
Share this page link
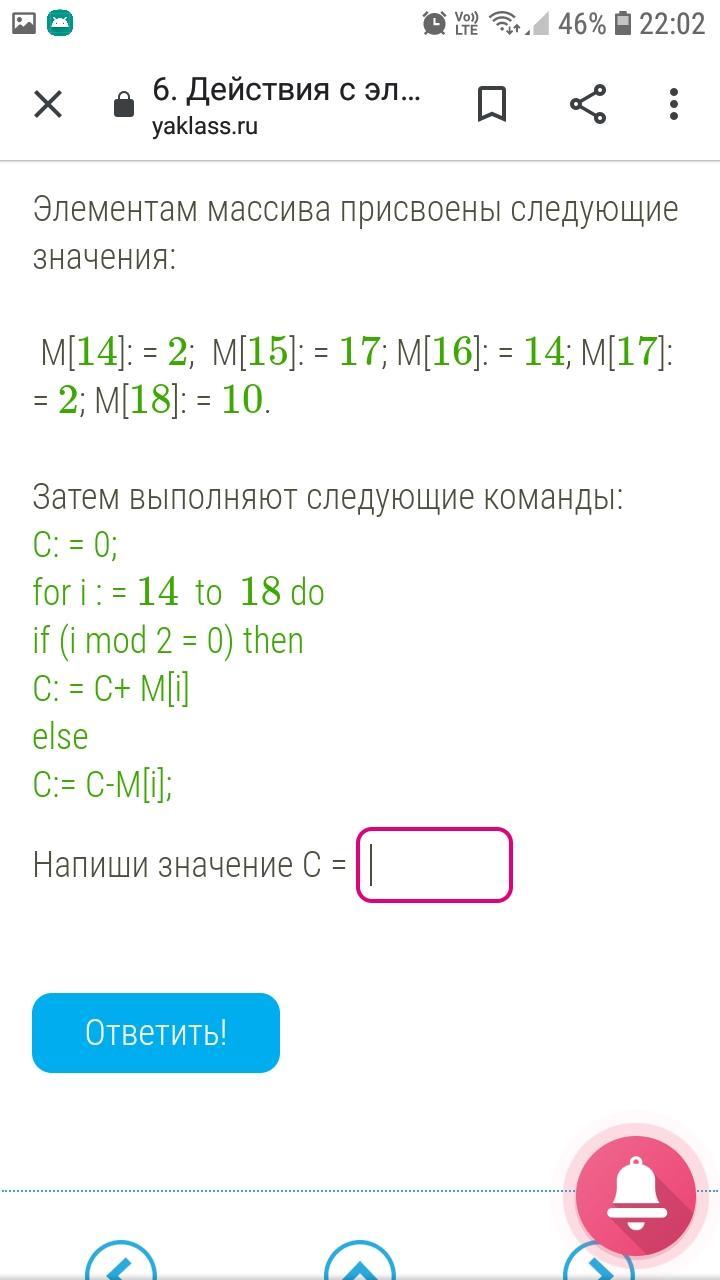coord(588,104)
